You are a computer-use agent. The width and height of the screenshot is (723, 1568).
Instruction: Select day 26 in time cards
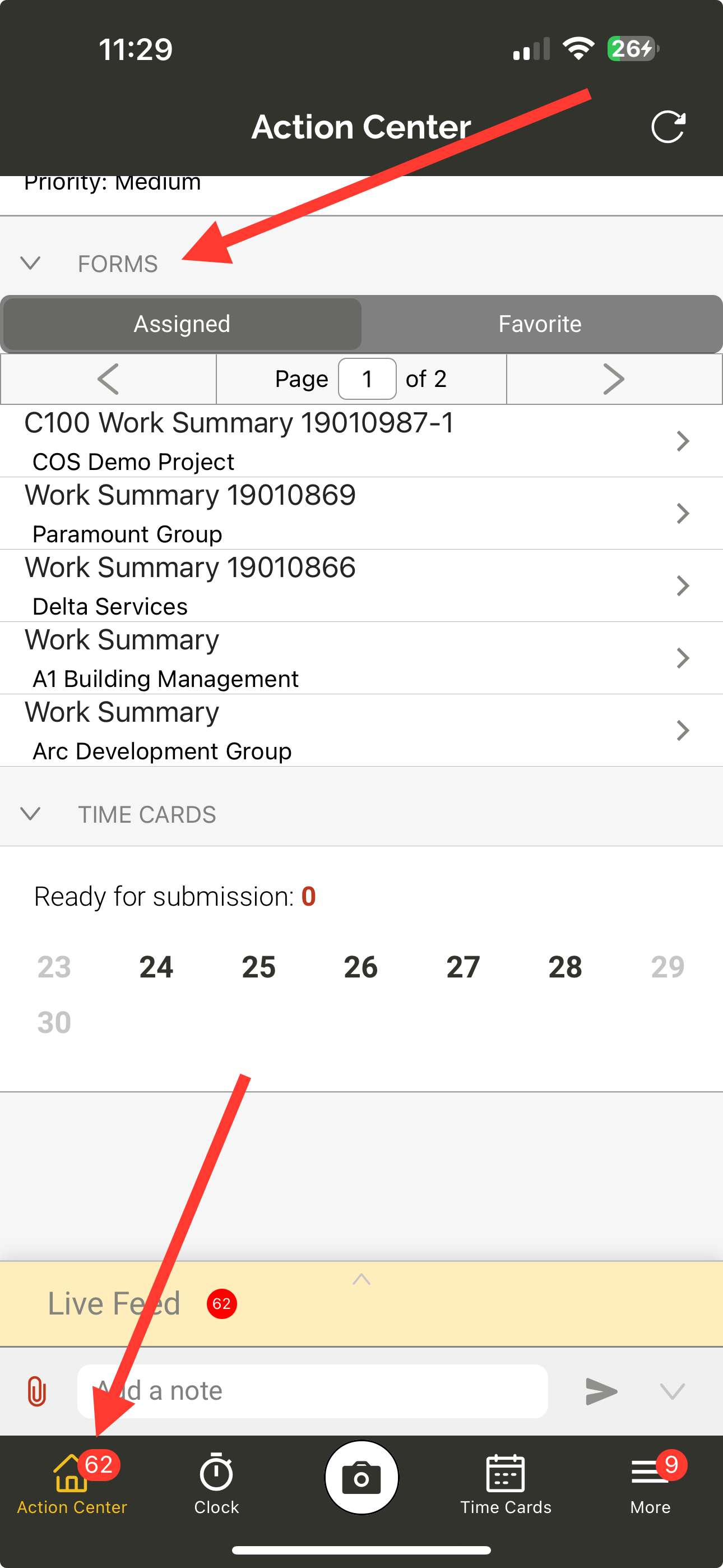(361, 967)
